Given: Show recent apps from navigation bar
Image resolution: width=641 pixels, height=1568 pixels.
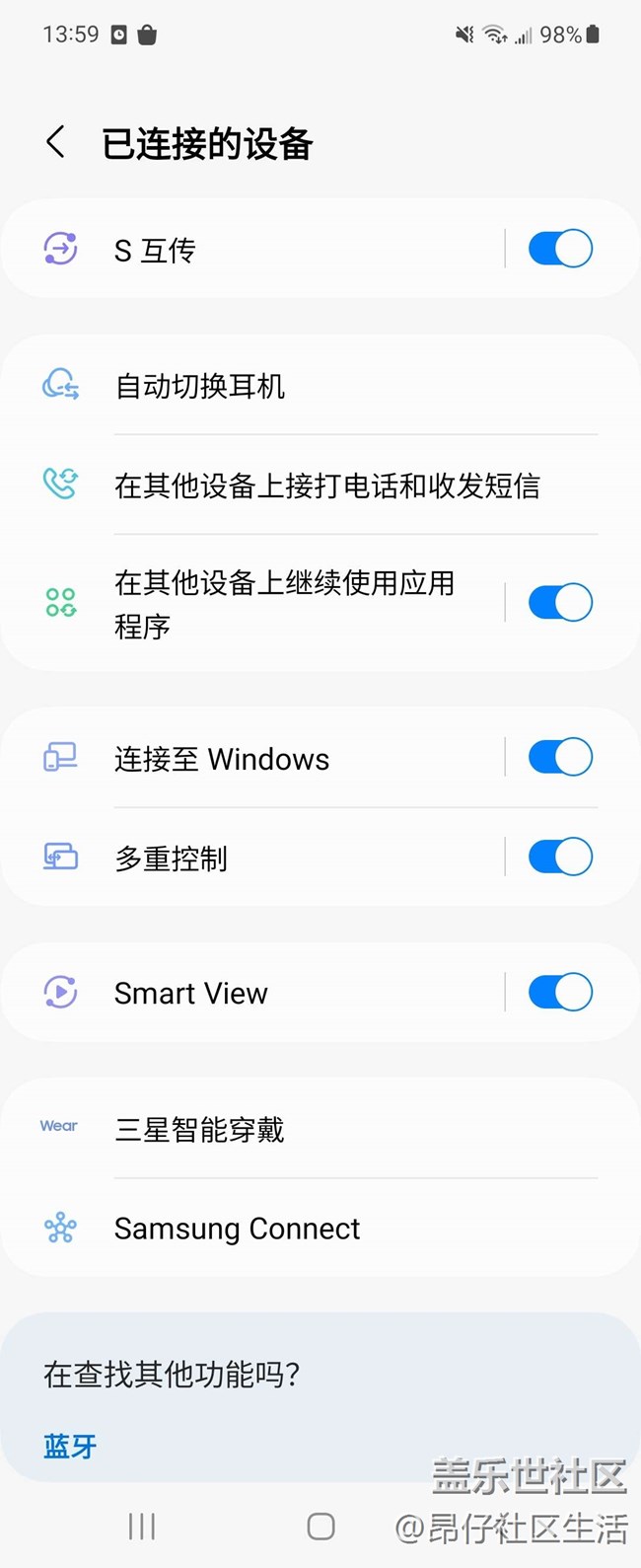Looking at the screenshot, I should (x=142, y=1527).
